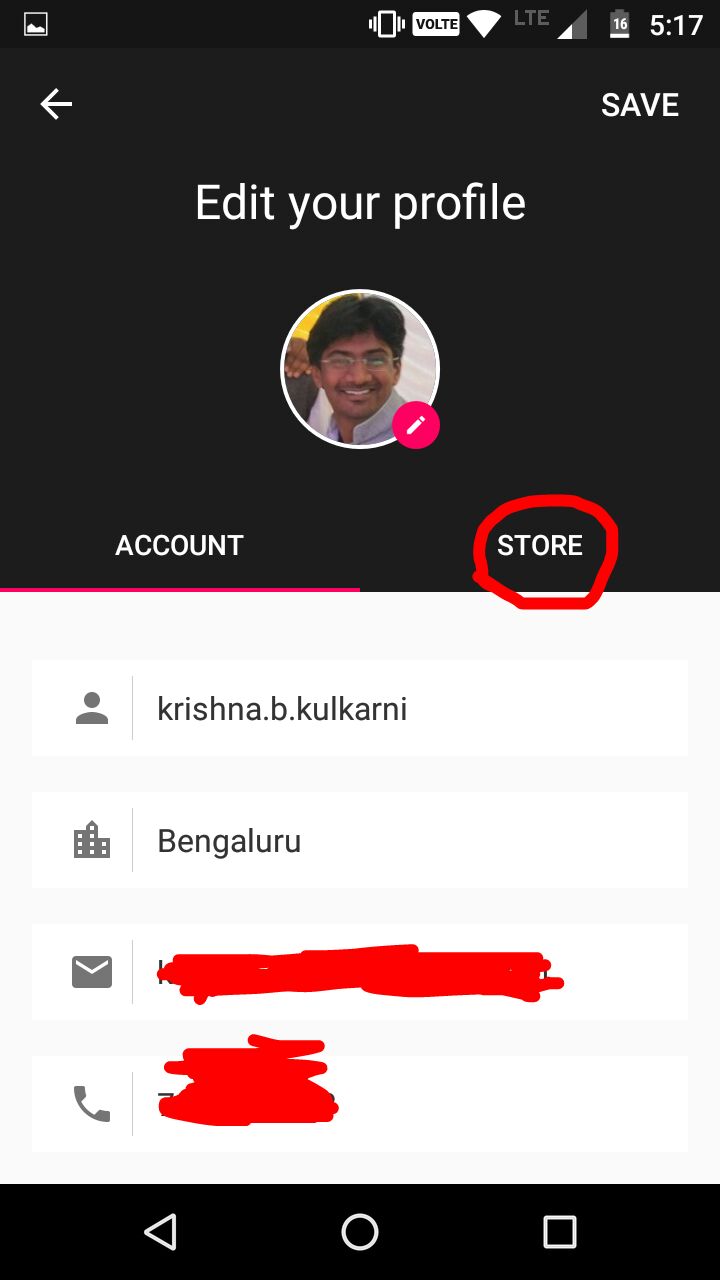
Task: Edit profile photo with the pencil icon
Action: (x=416, y=425)
